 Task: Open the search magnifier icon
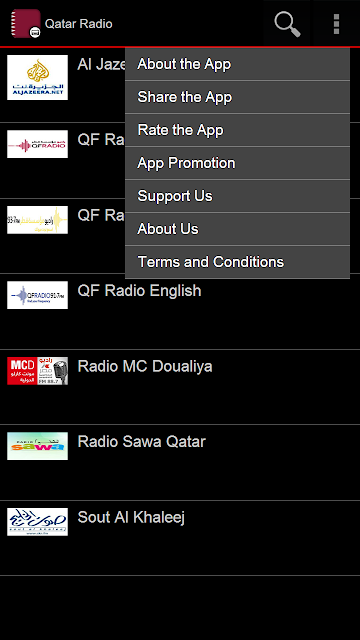coord(287,24)
